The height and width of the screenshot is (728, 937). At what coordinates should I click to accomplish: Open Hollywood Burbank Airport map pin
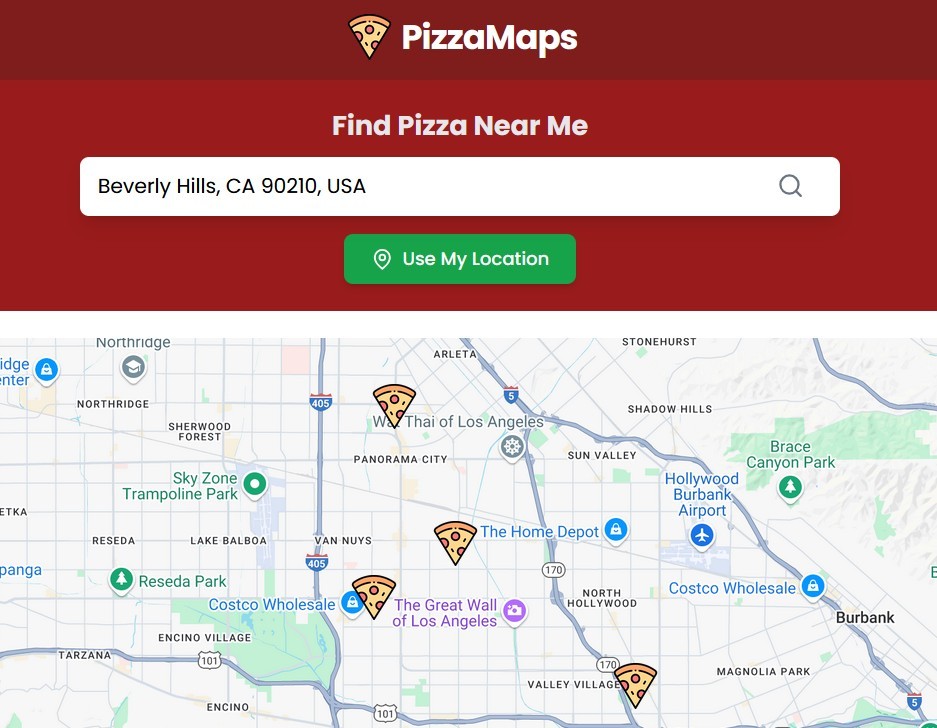[702, 535]
